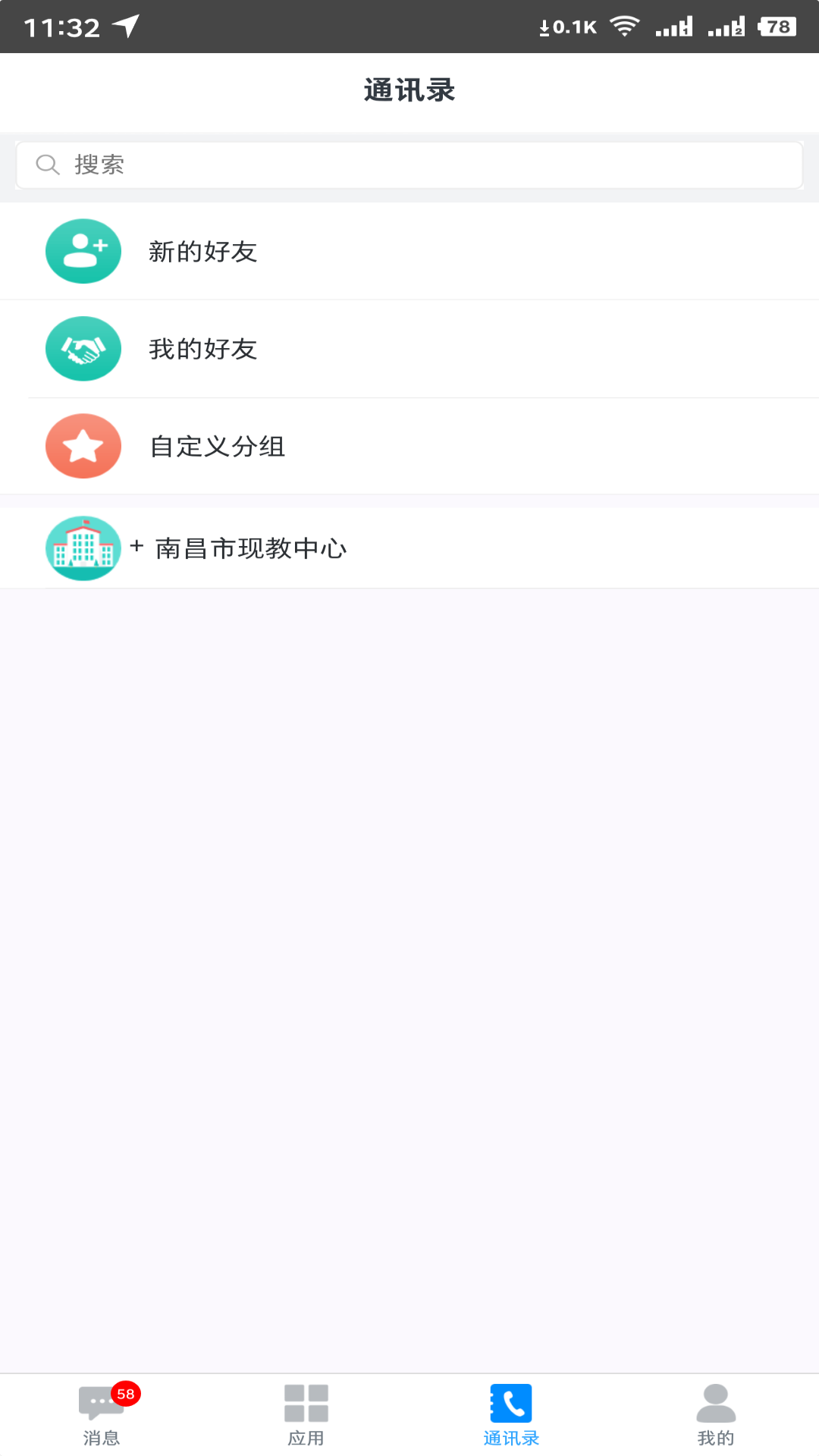Viewport: 819px width, 1456px height.
Task: Go to the 我的 tab
Action: coord(716,1415)
